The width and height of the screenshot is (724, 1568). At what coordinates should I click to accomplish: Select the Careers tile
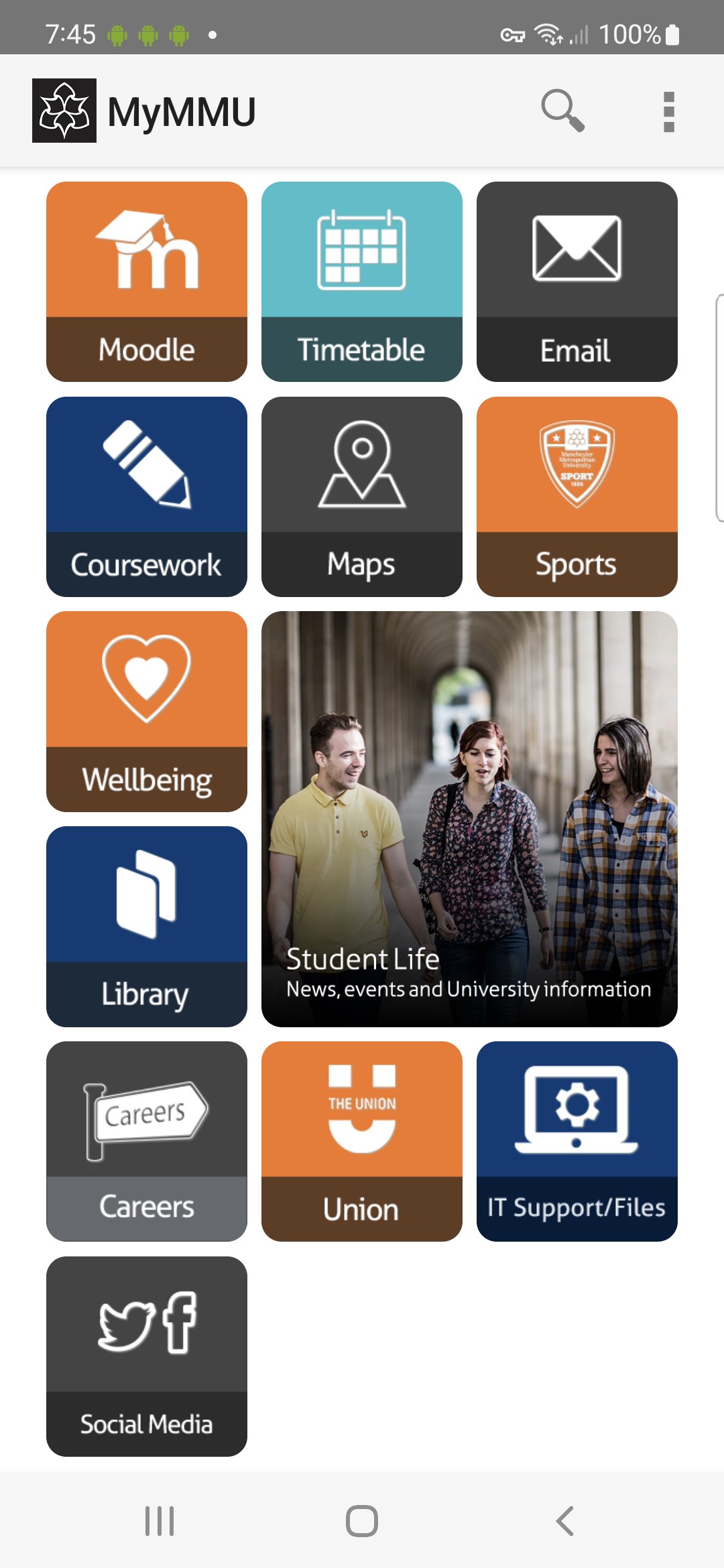[147, 1141]
